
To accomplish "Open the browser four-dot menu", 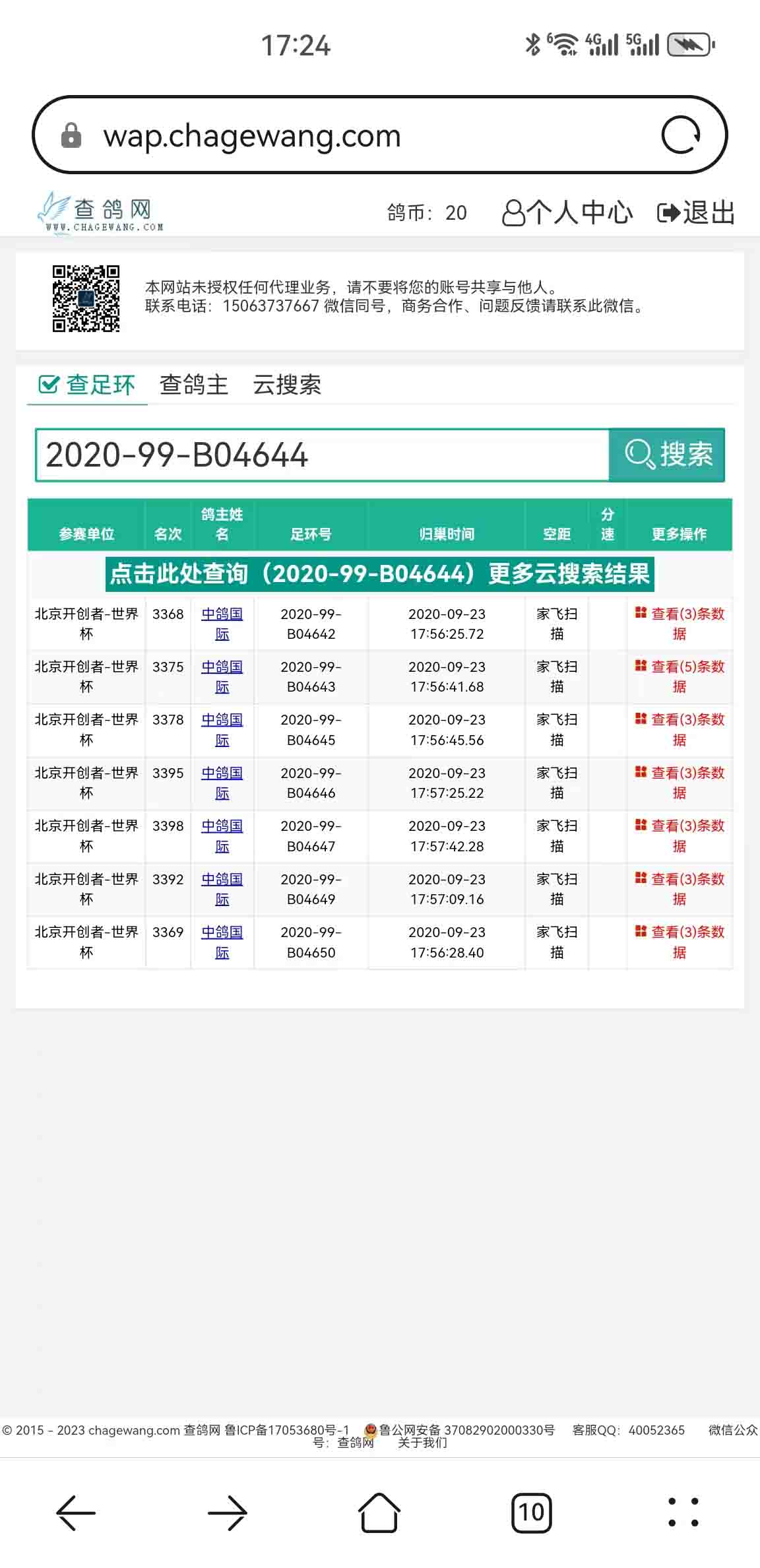I will pos(683,1512).
